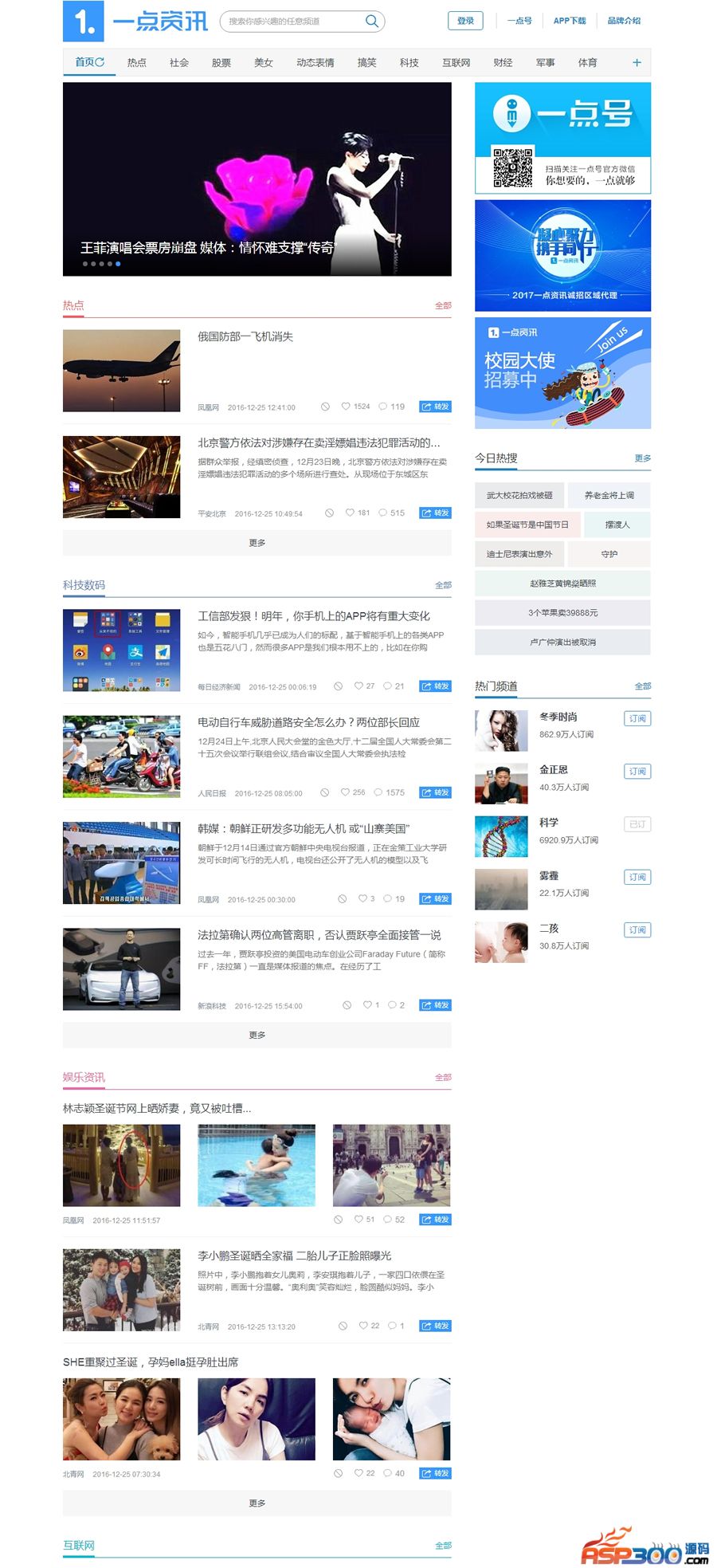Select hot search 3个苹果卖39888元
717x1568 pixels.
pos(562,612)
